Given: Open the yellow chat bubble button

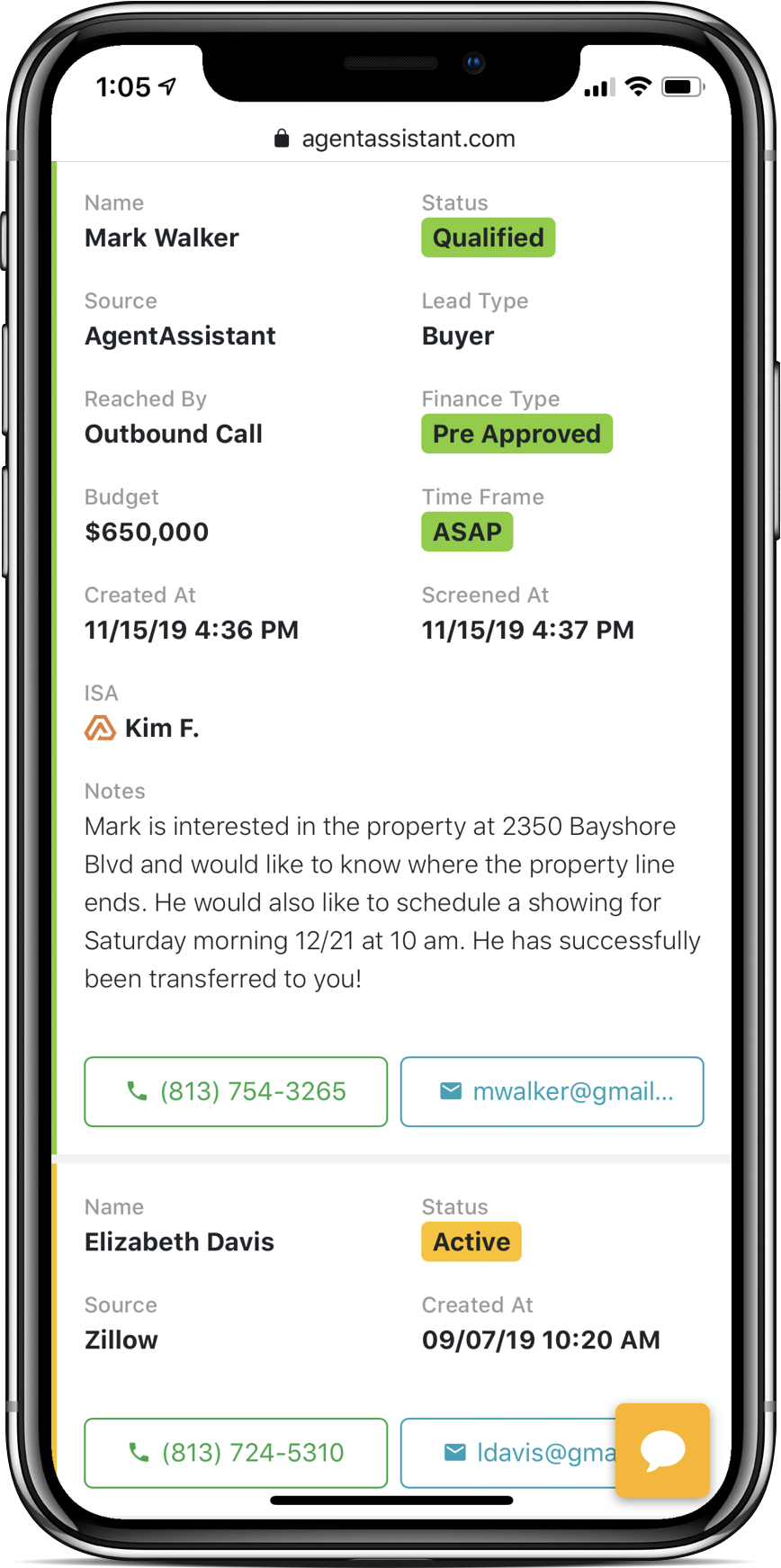Looking at the screenshot, I should [x=662, y=1449].
